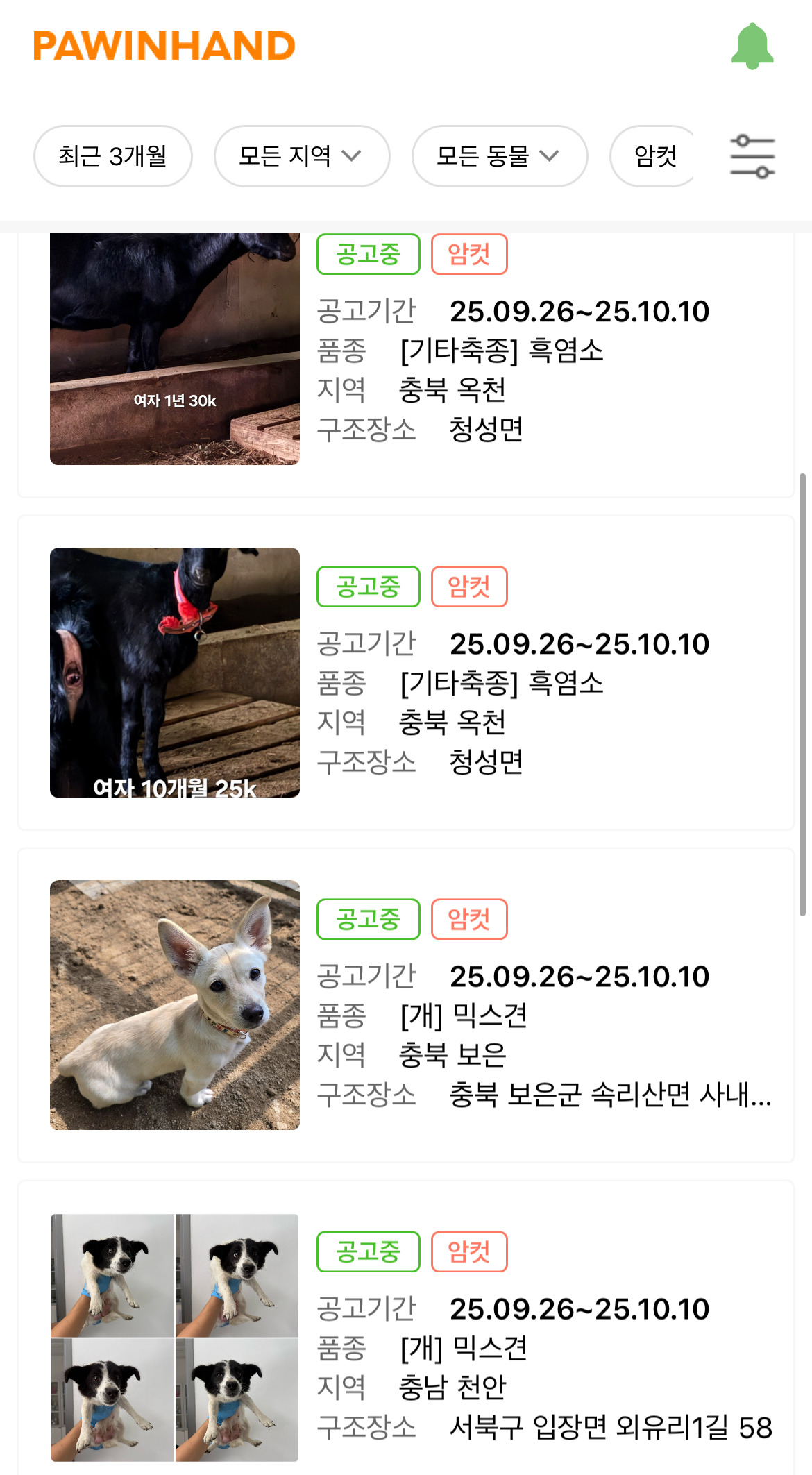Viewport: 812px width, 1475px height.
Task: Click the 공고중 badge on the 보은 dog card
Action: click(x=368, y=918)
